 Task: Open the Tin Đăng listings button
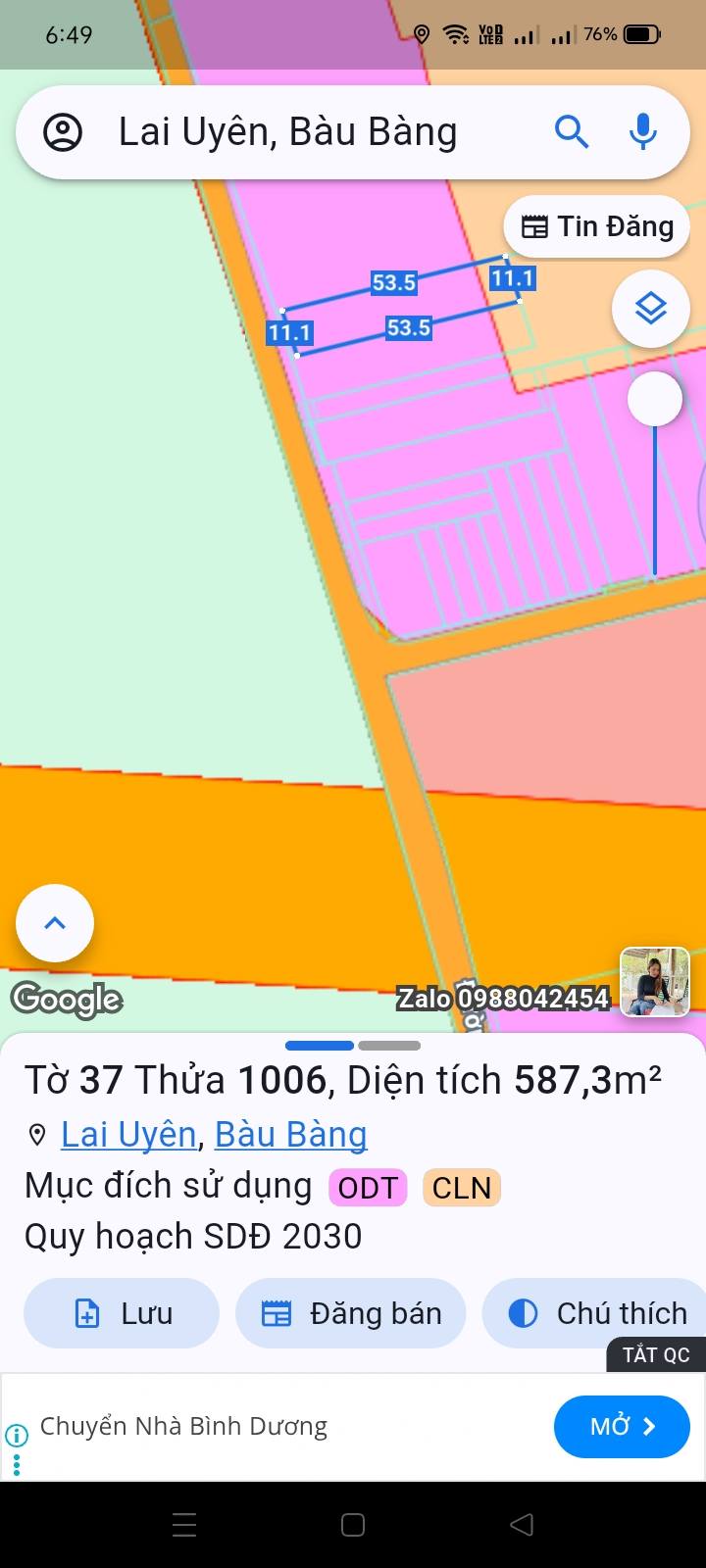pos(597,226)
